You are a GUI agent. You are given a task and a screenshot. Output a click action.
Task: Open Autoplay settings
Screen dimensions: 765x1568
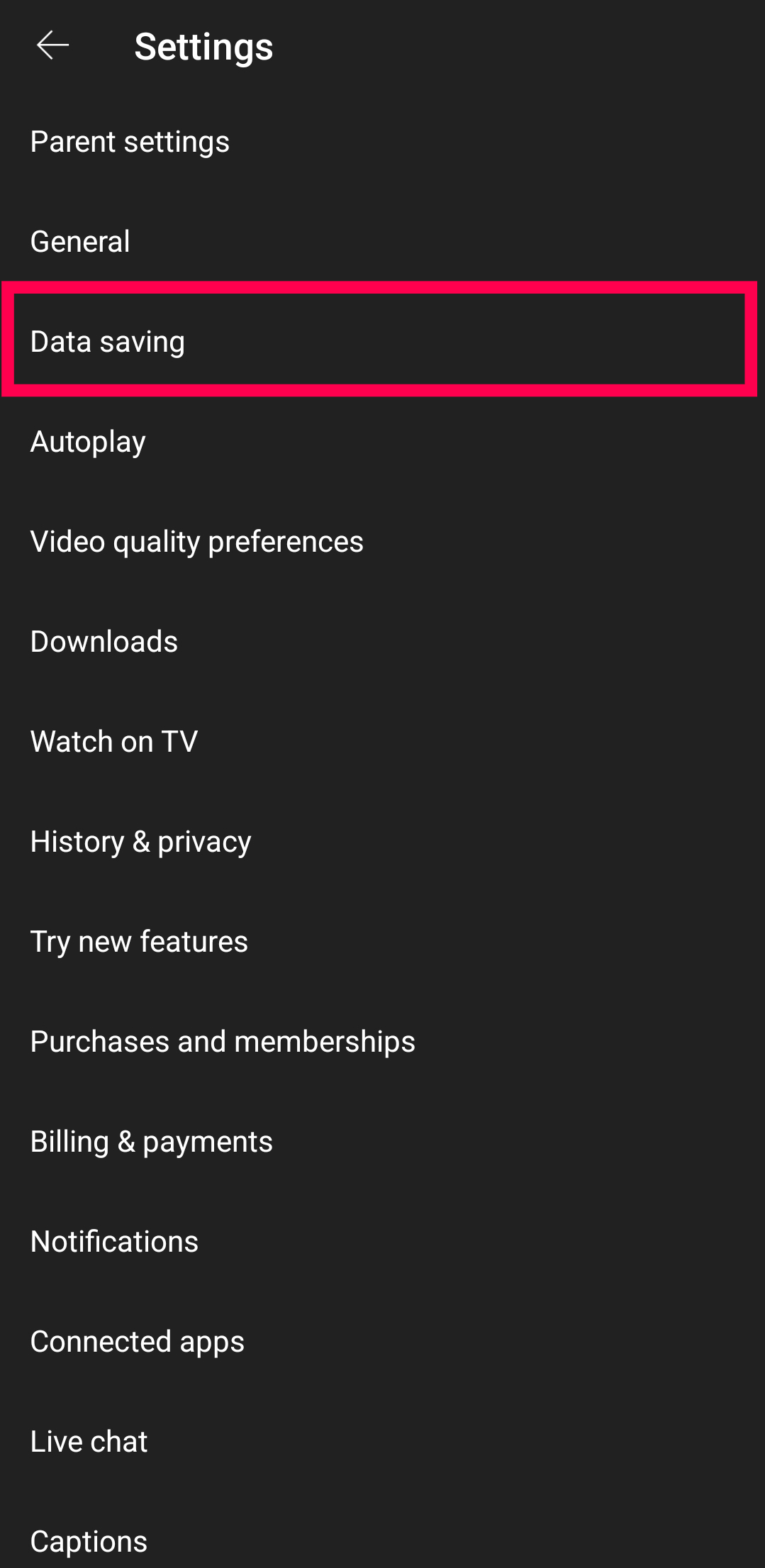click(88, 442)
